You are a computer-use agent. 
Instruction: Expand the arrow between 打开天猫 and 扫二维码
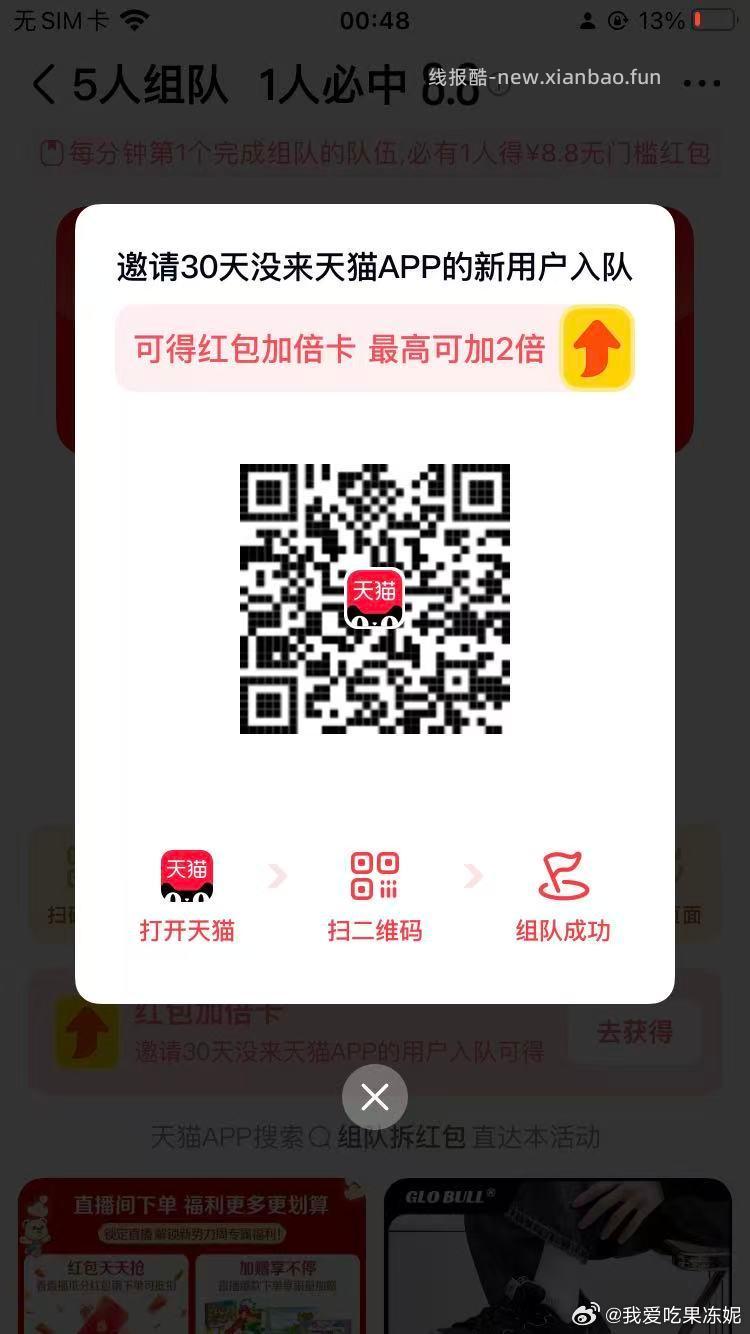[x=277, y=876]
